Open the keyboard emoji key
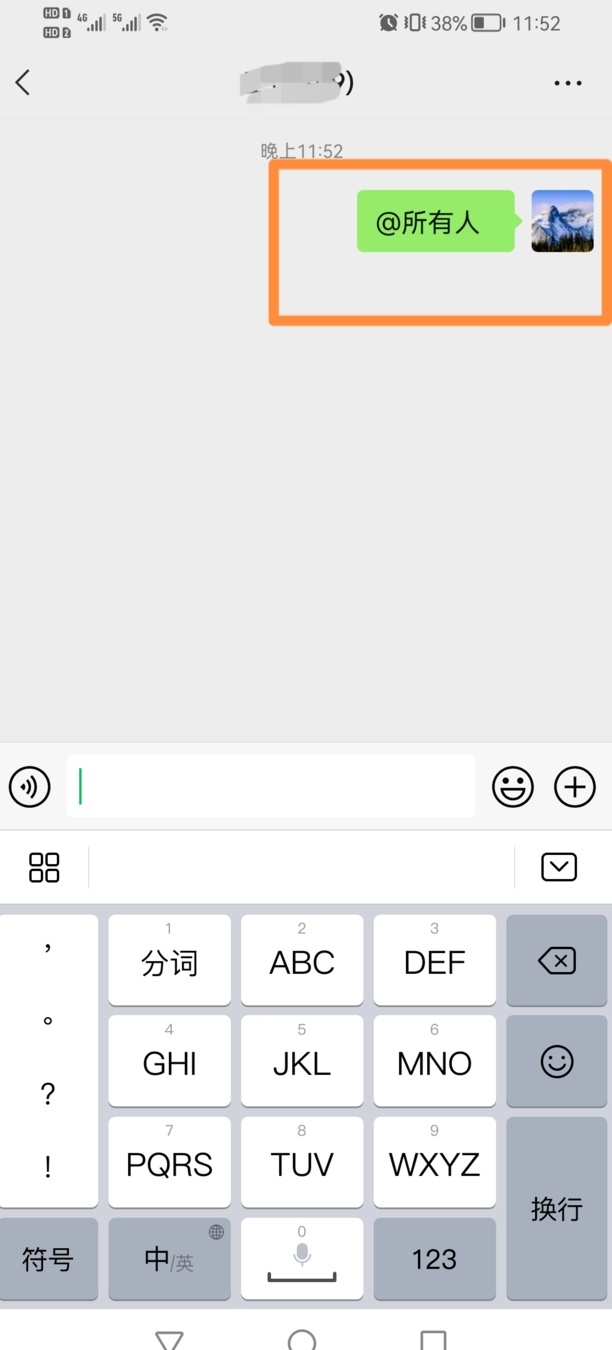The width and height of the screenshot is (612, 1350). (556, 1061)
